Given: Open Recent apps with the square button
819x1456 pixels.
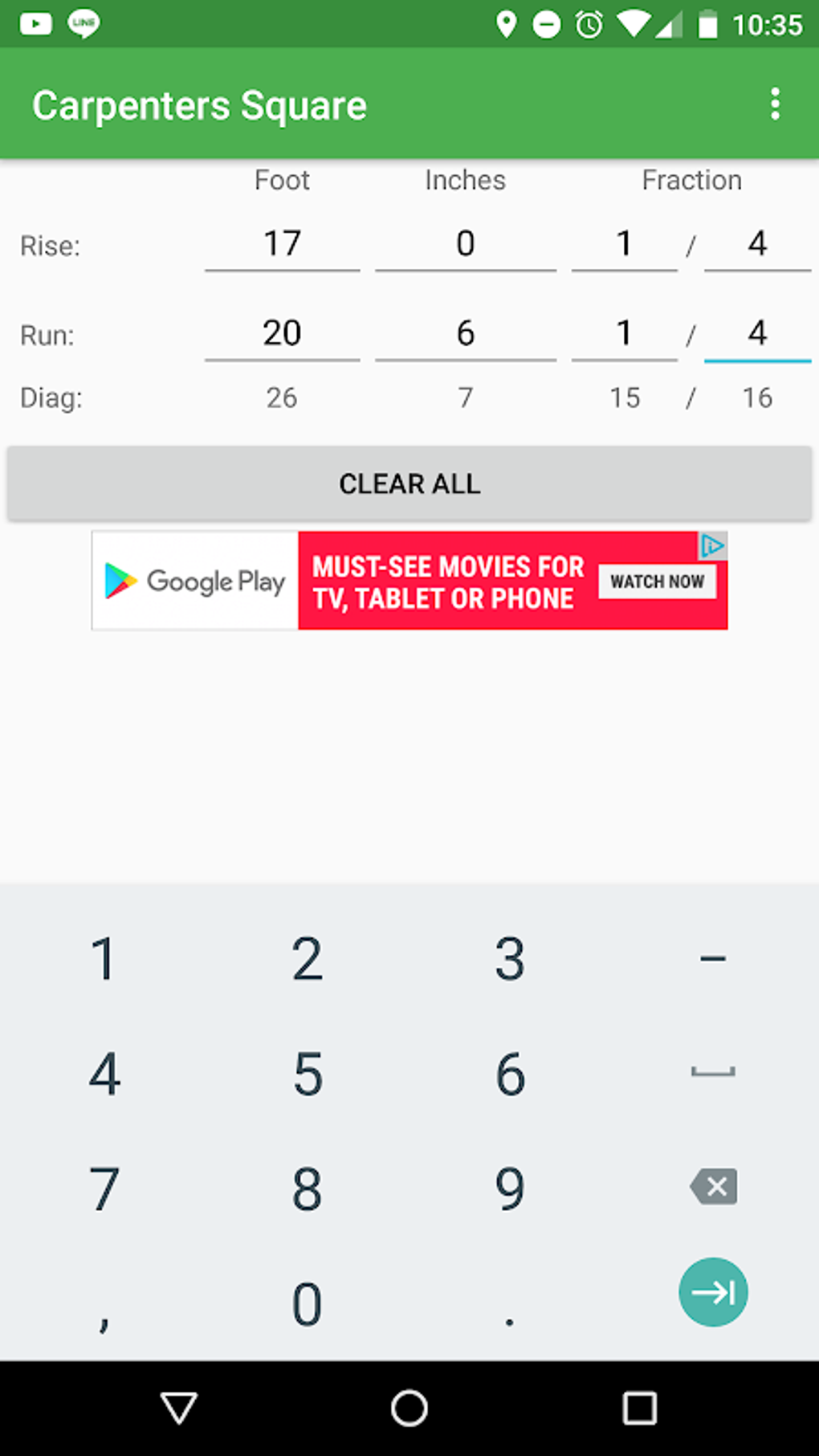Looking at the screenshot, I should pos(640,1409).
